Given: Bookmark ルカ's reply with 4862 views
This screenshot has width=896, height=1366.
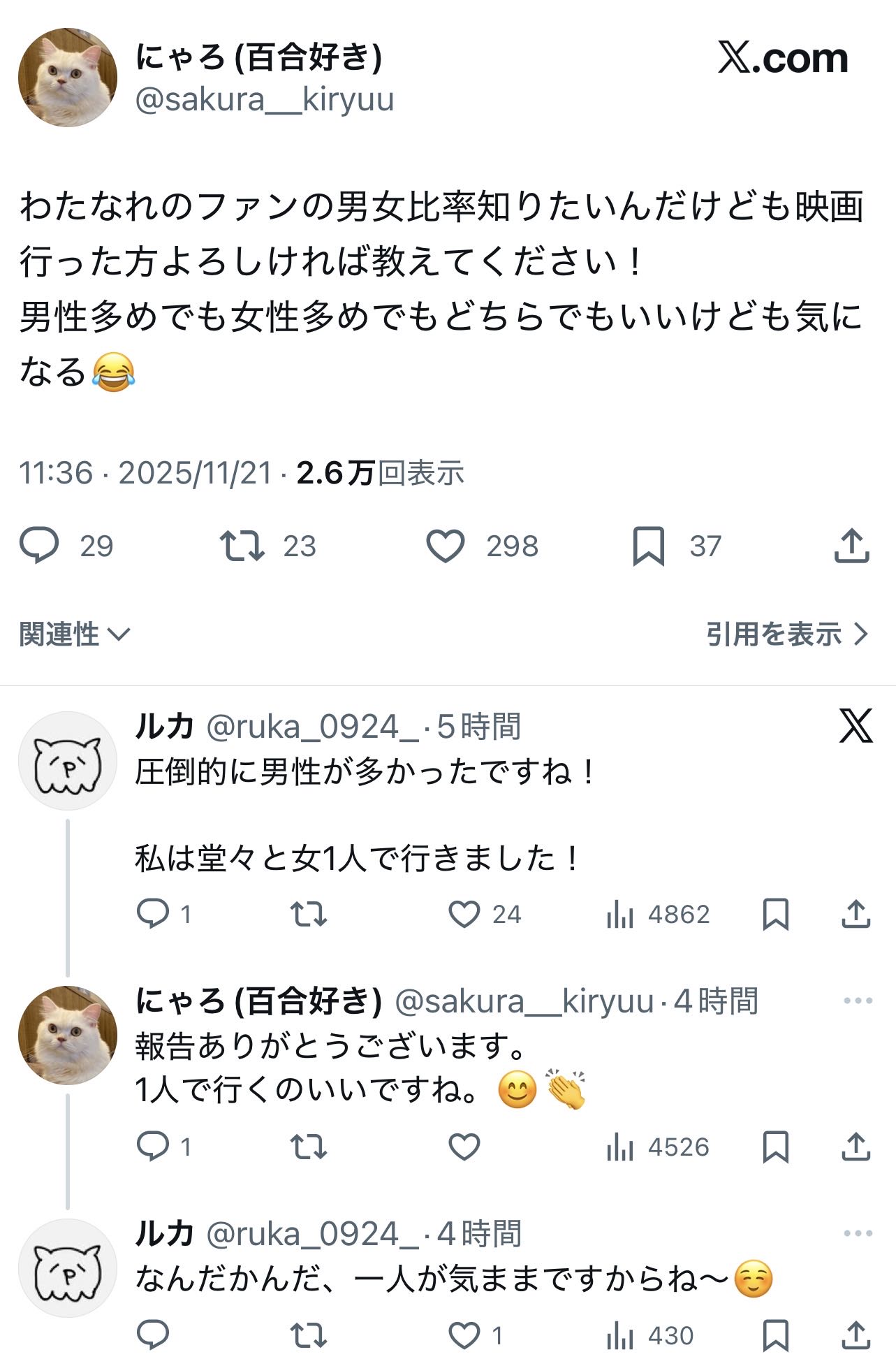Looking at the screenshot, I should coord(775,913).
